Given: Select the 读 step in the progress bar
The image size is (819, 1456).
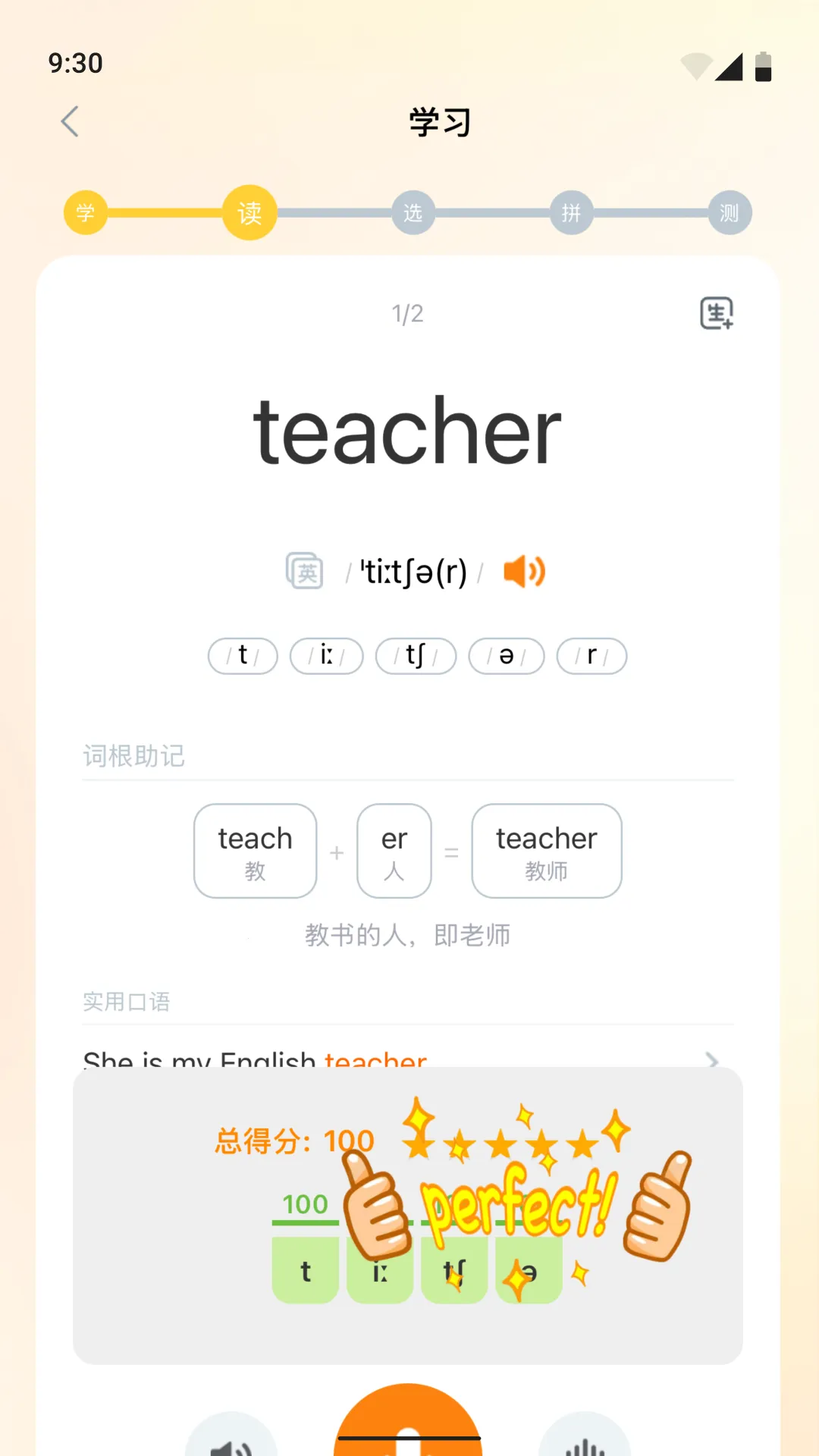Looking at the screenshot, I should 249,213.
